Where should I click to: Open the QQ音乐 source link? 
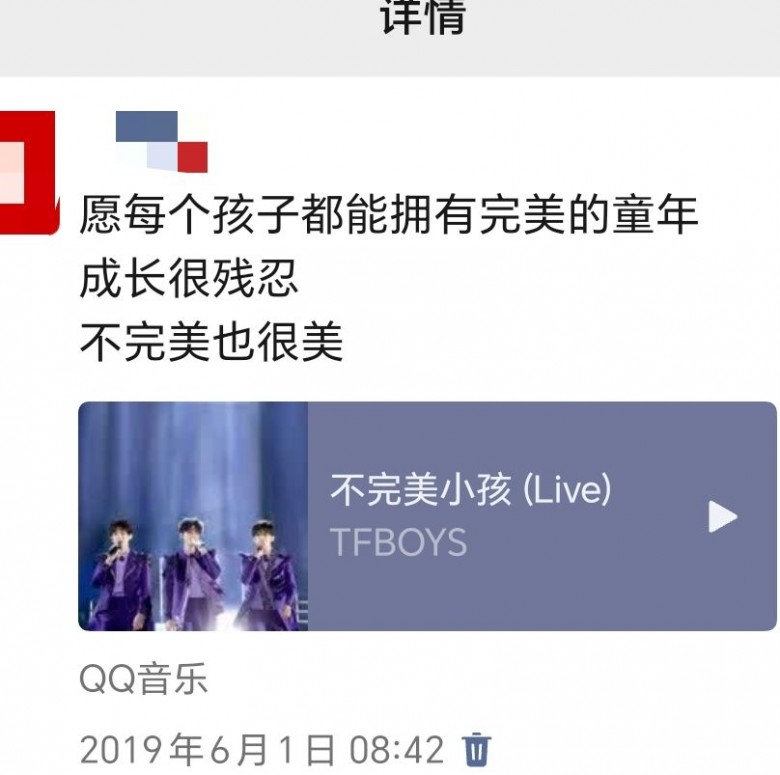tap(143, 680)
